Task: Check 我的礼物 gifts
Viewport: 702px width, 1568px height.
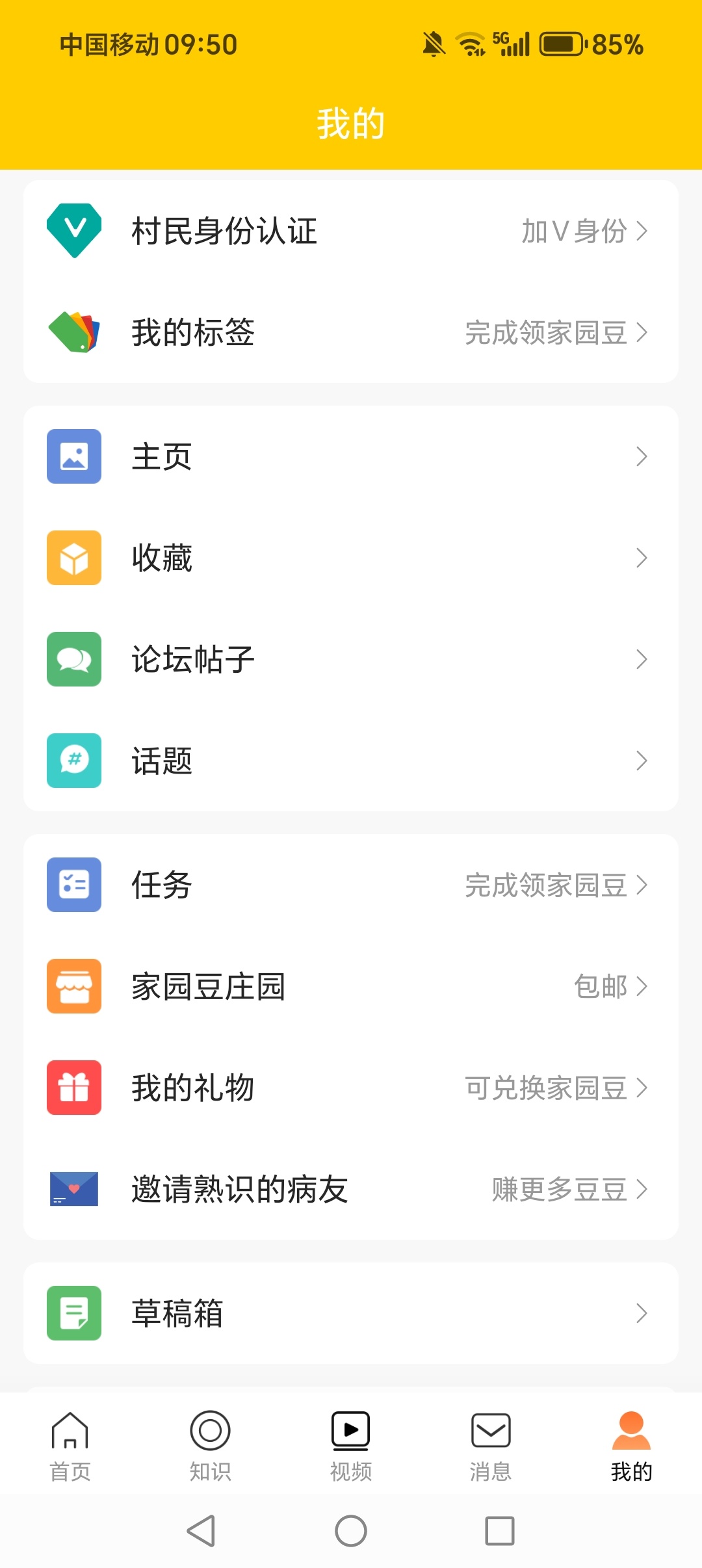Action: (x=351, y=1088)
